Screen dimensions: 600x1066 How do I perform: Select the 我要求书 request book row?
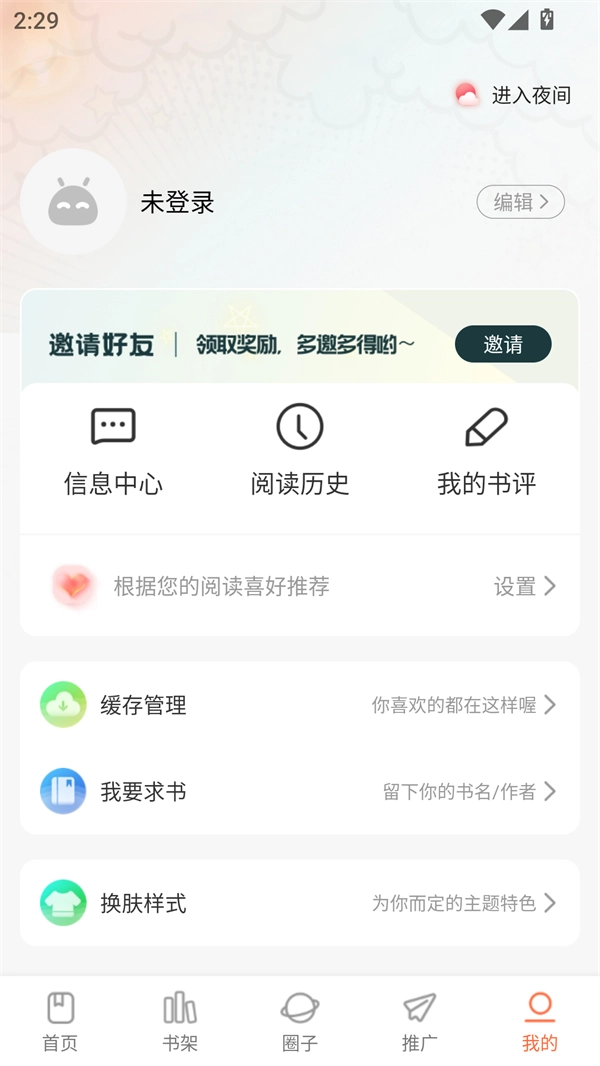(300, 791)
